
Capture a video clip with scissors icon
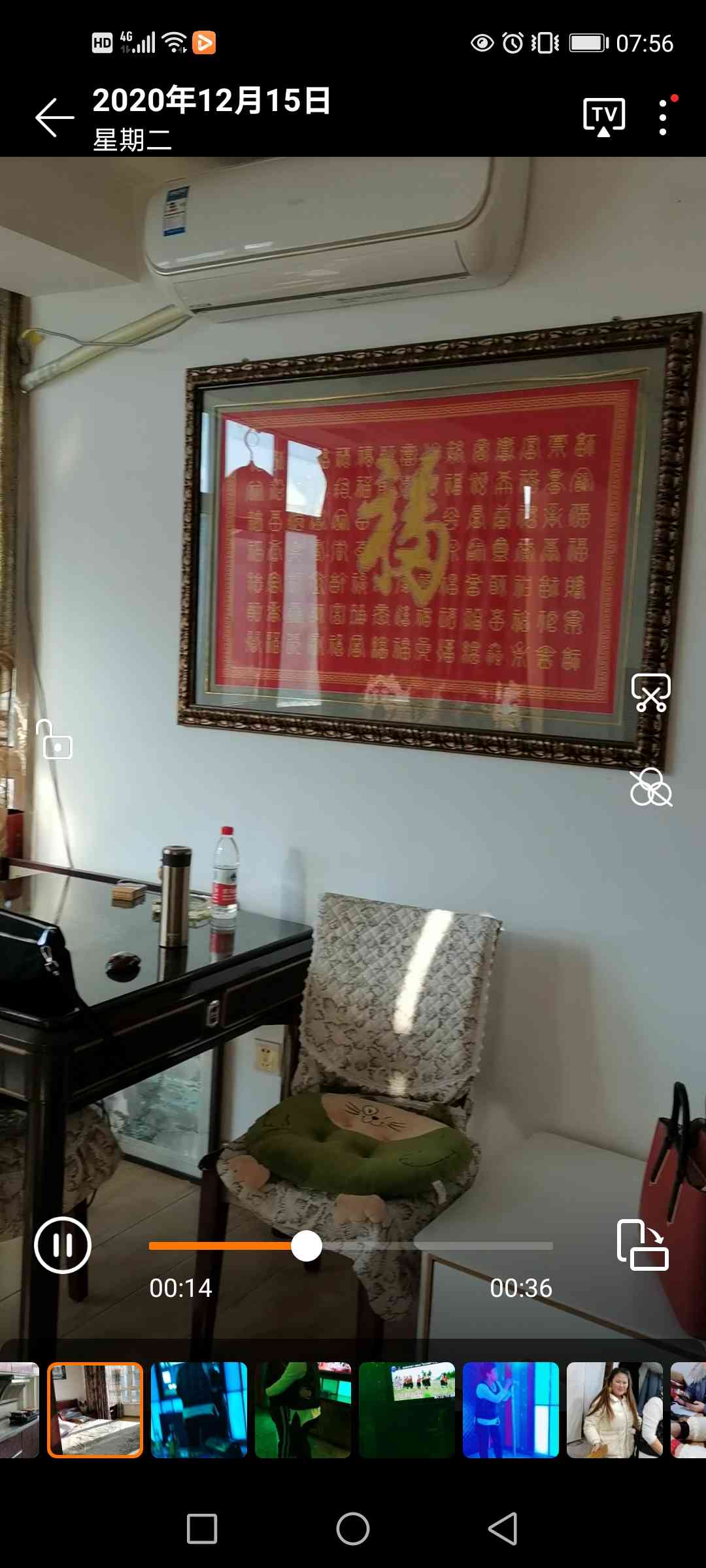(x=650, y=693)
